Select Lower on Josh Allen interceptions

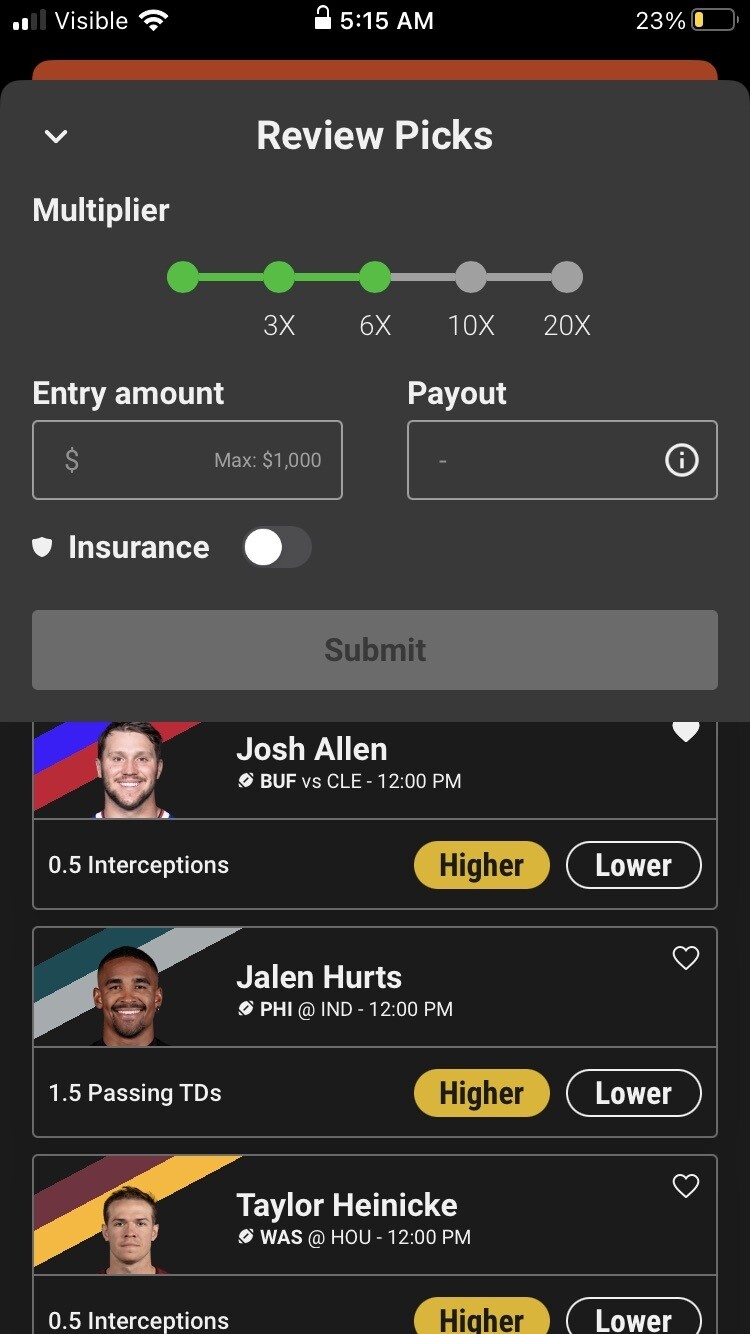tap(634, 864)
